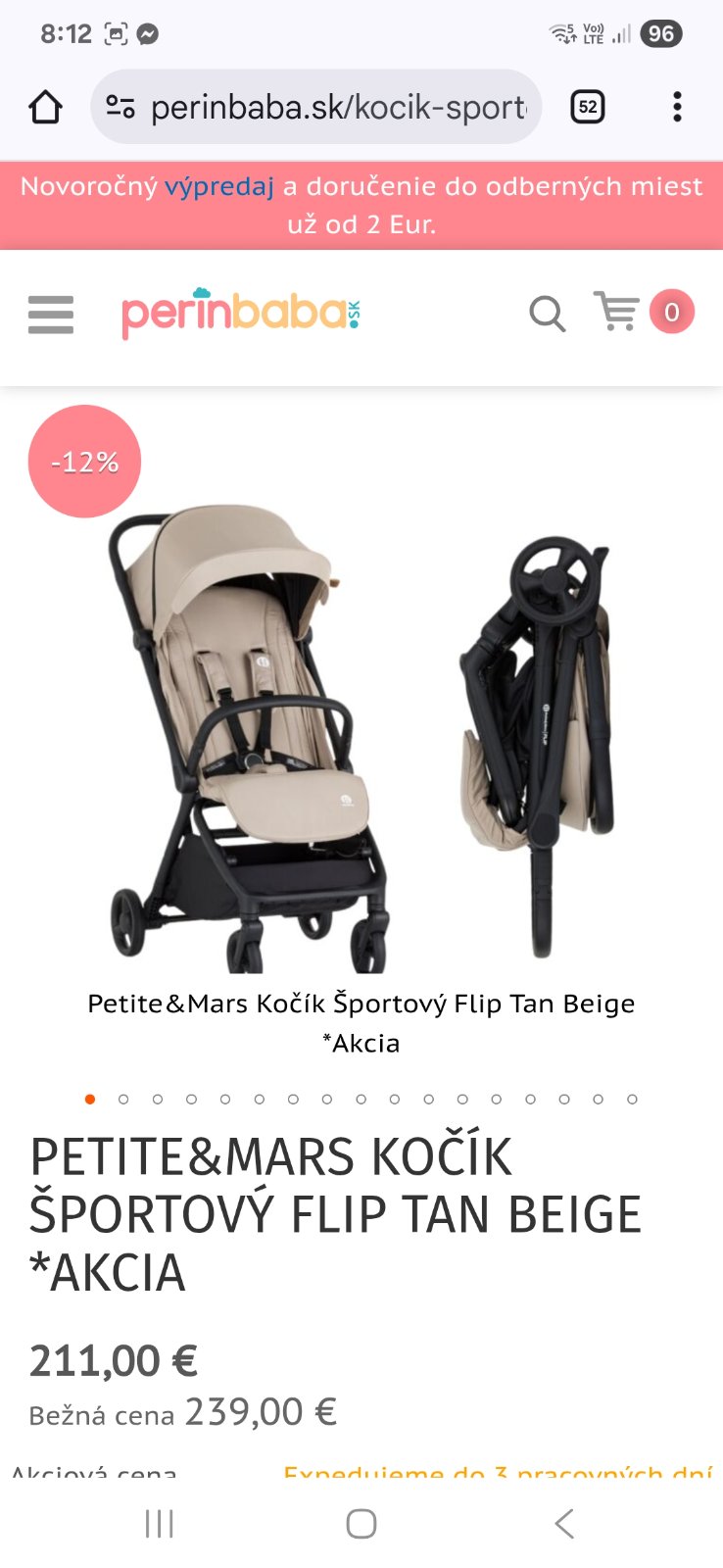Open the browser overflow menu

677,107
